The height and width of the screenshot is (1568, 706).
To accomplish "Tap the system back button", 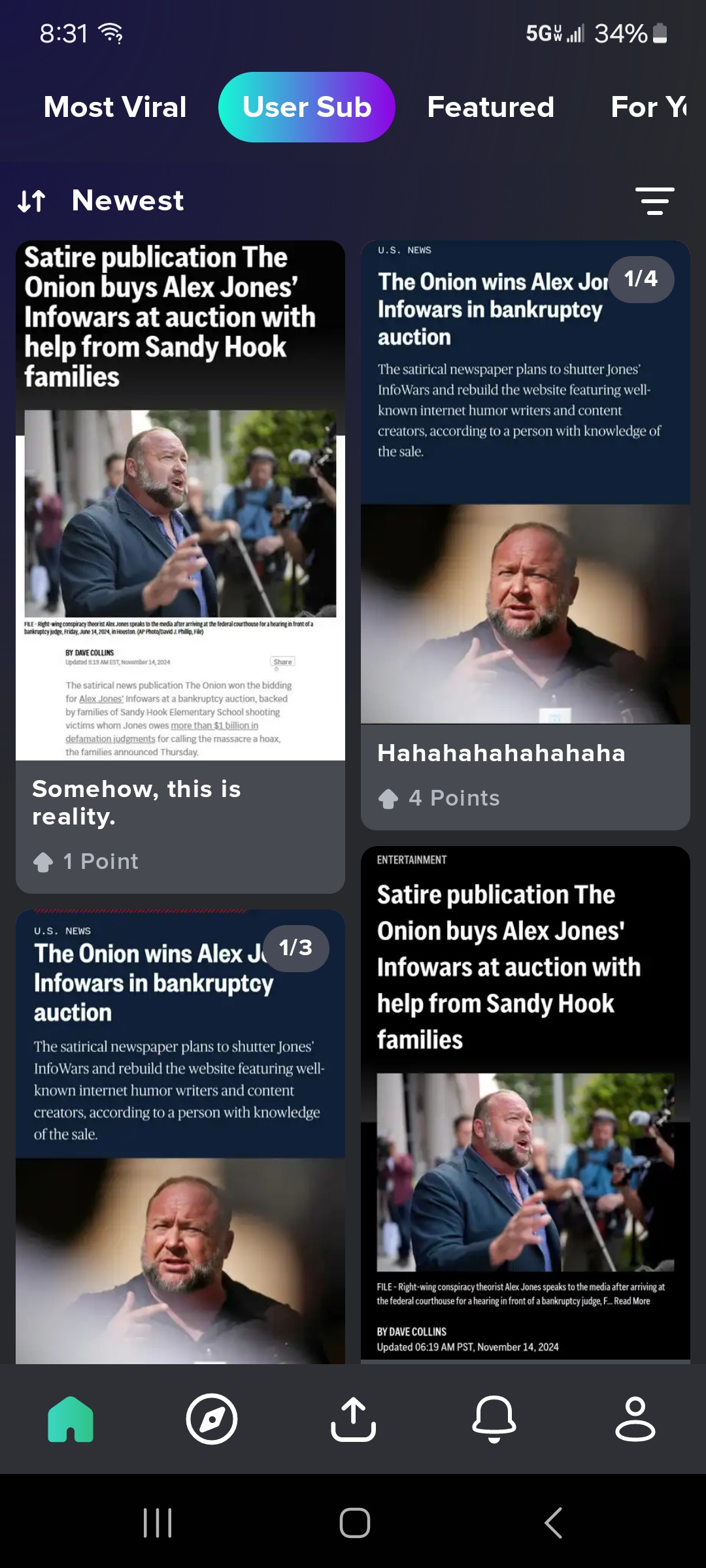I will (553, 1523).
